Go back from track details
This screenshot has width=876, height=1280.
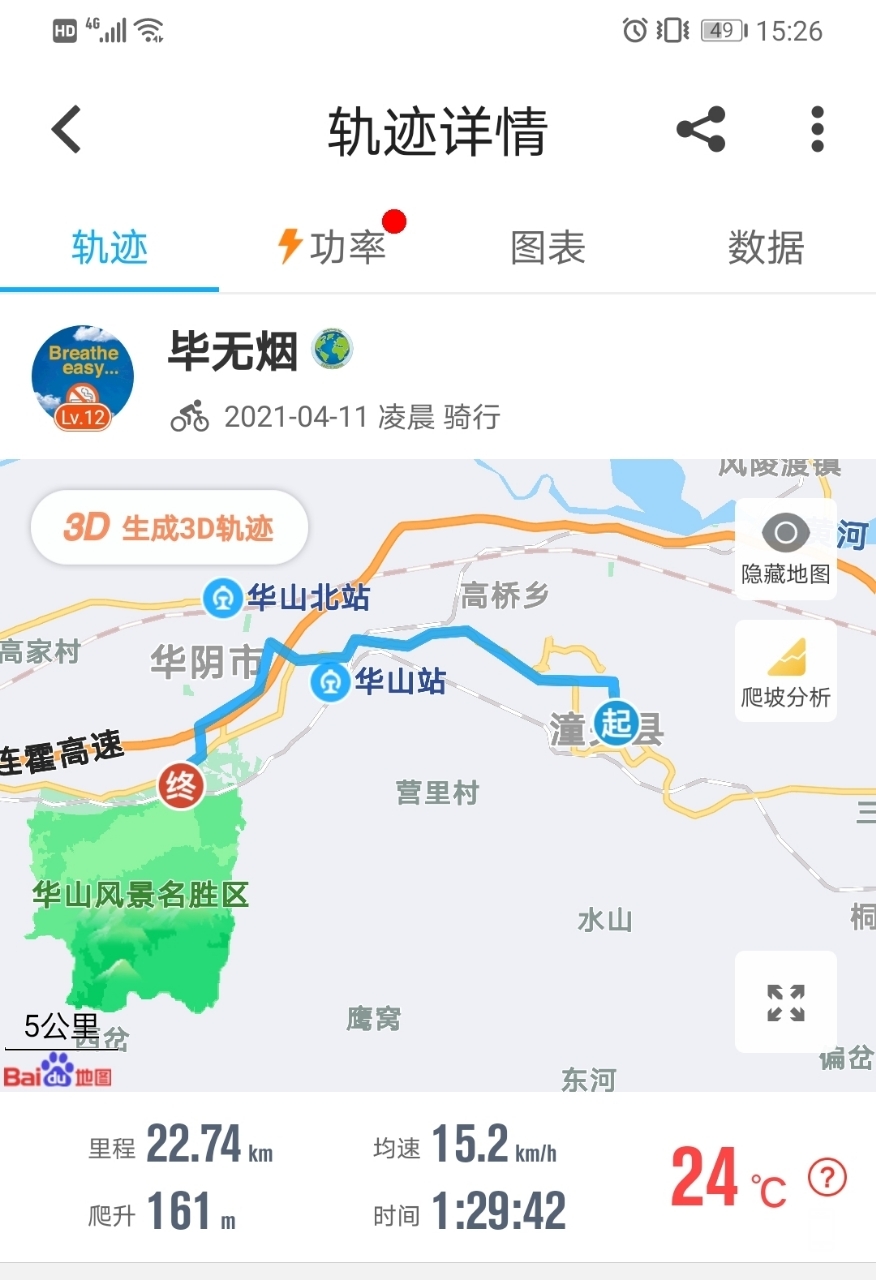67,130
